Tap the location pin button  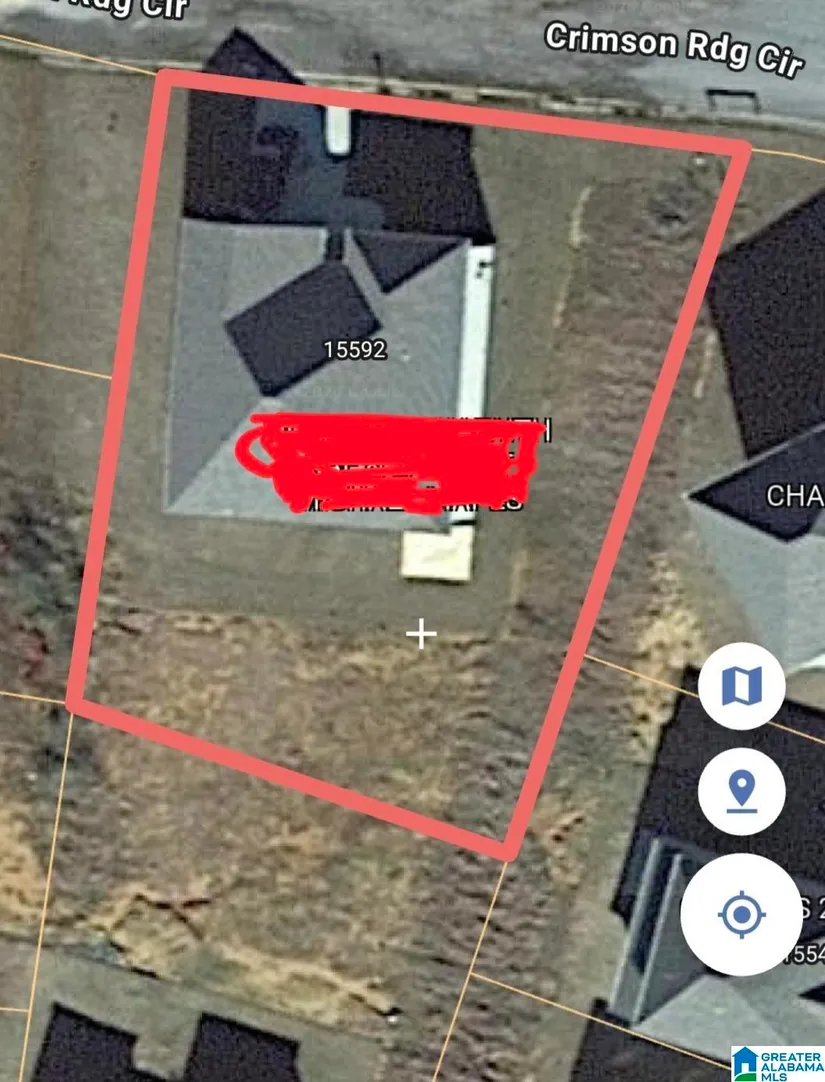click(x=741, y=790)
